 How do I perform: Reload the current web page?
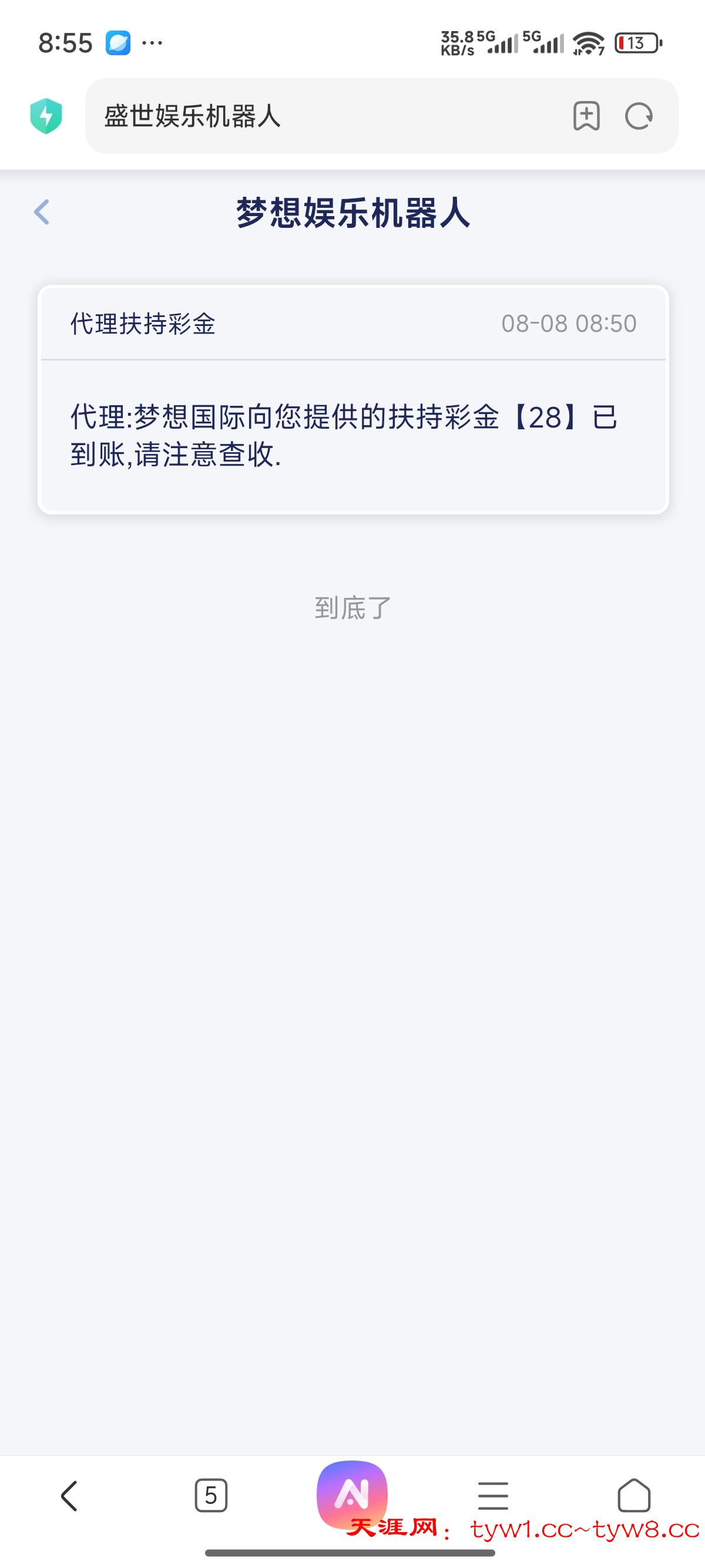click(x=639, y=116)
